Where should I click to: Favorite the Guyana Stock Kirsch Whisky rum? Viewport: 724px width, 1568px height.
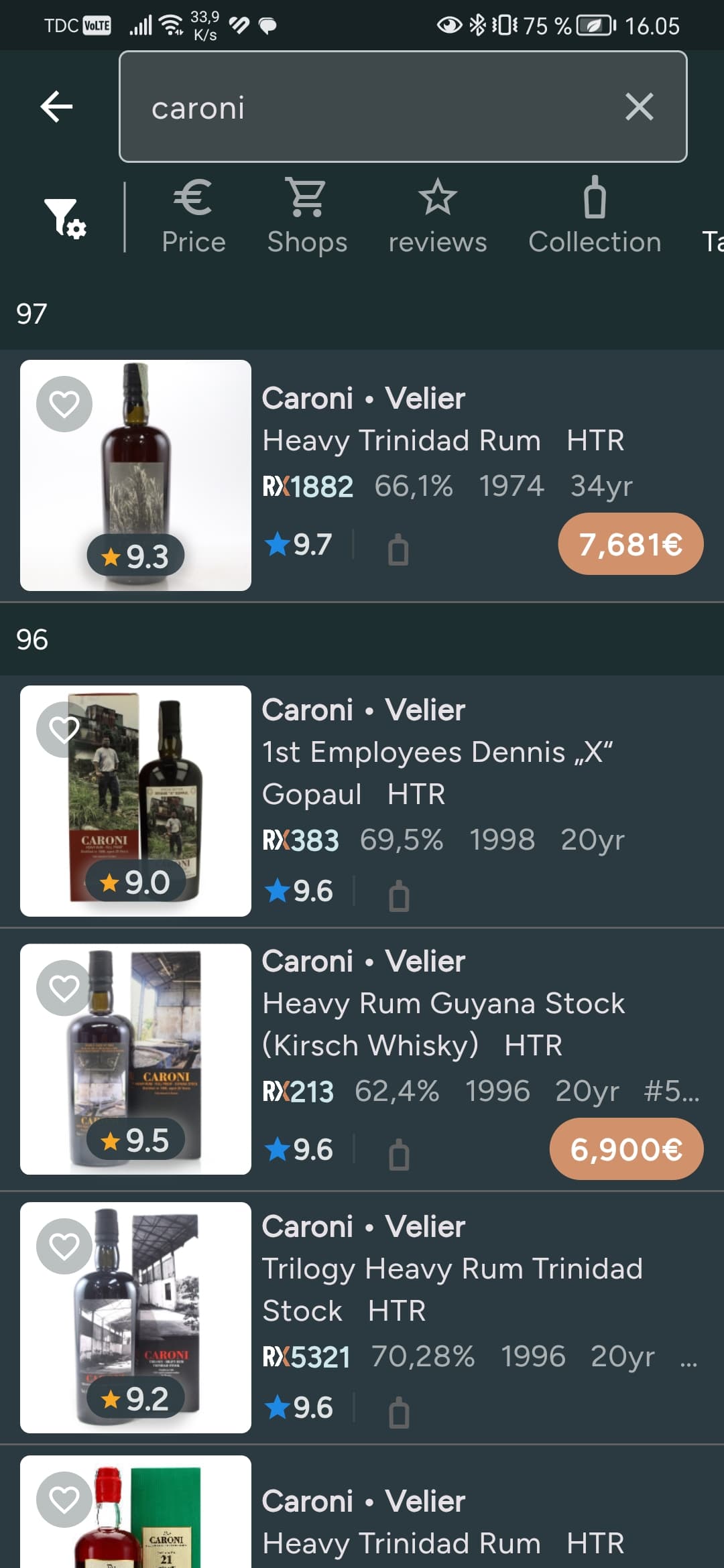coord(64,988)
